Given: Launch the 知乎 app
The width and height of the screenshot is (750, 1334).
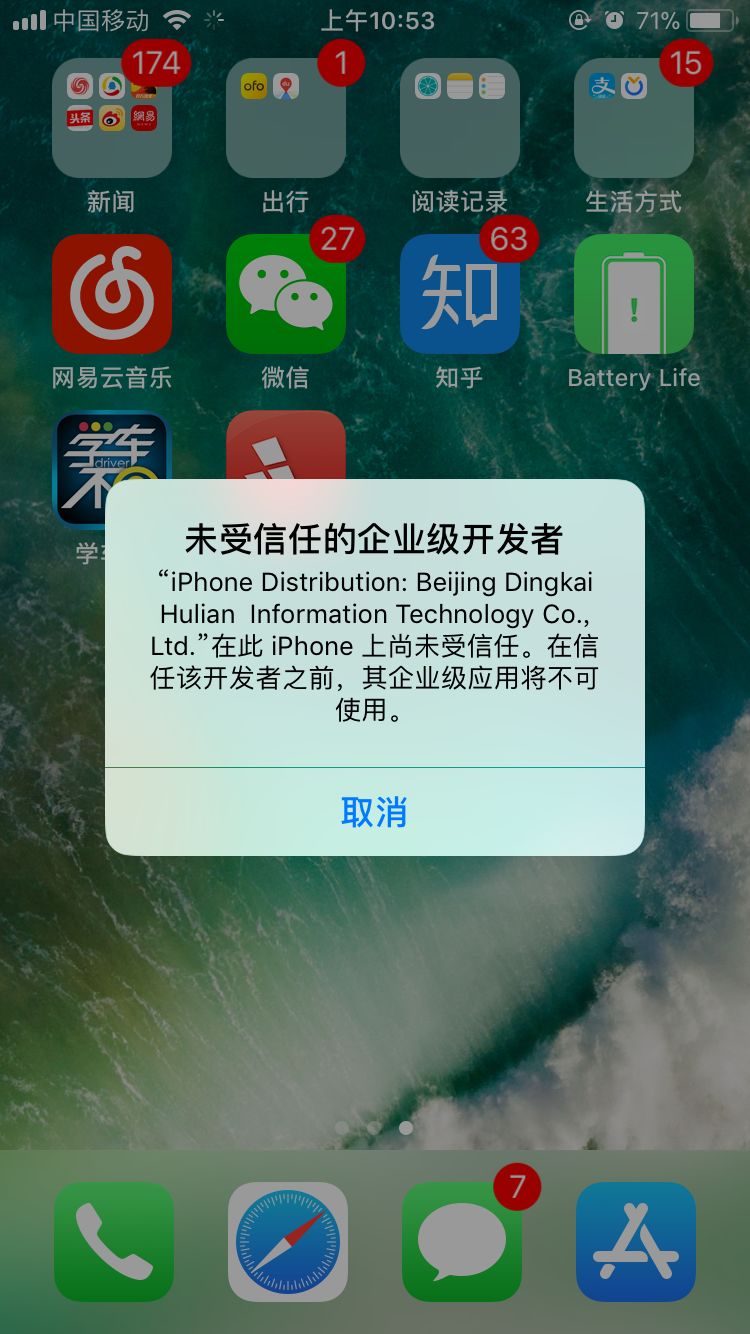Looking at the screenshot, I should [x=460, y=294].
